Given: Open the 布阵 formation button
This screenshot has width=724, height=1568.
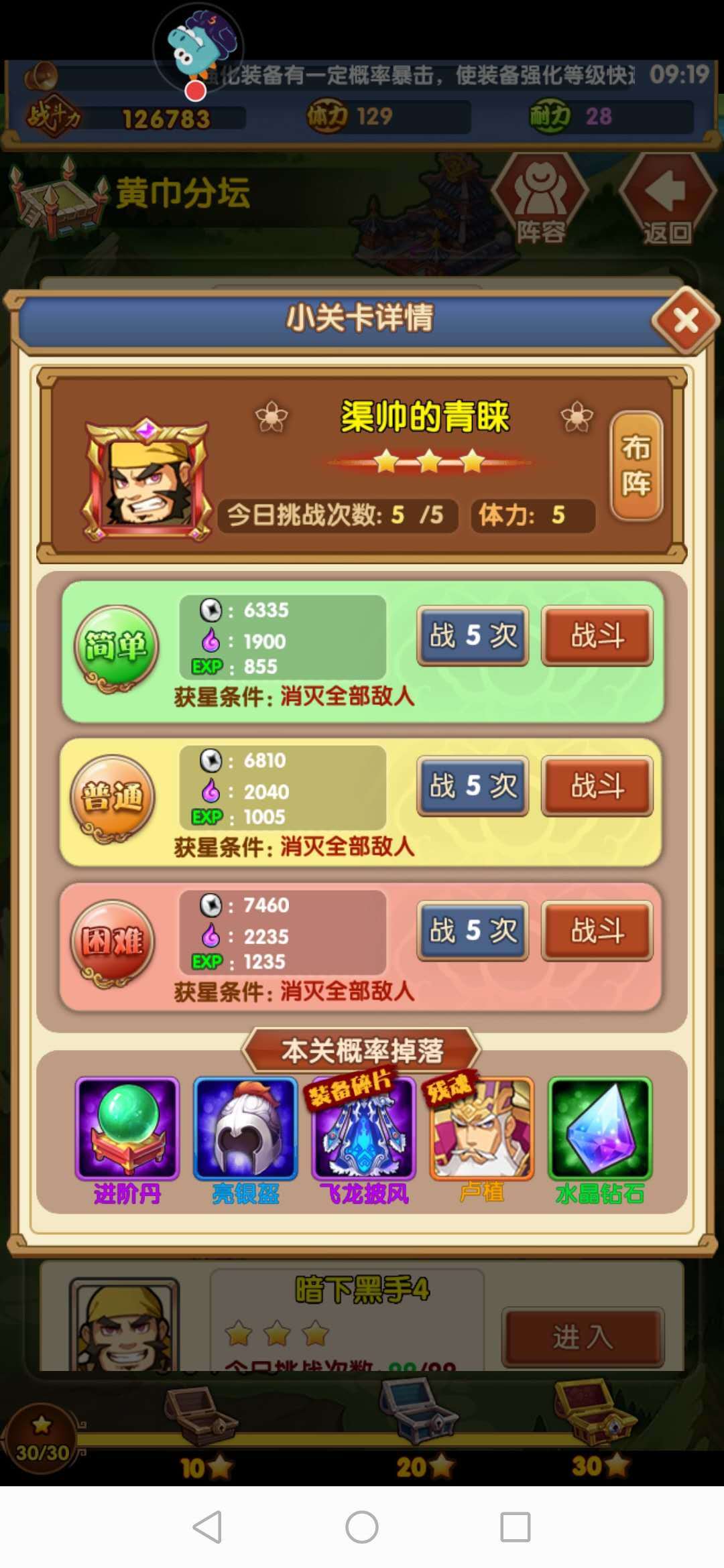Looking at the screenshot, I should (636, 465).
